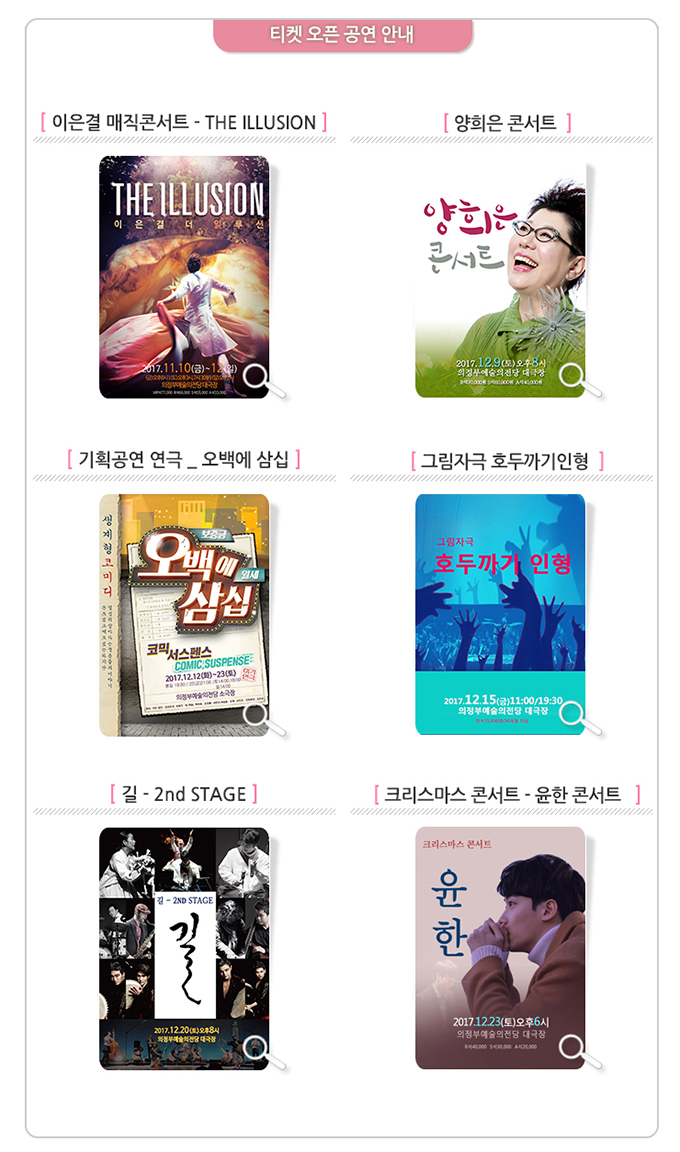View the 윤한 Christmas concert poster
Screen dimensions: 680x1152
(500, 948)
